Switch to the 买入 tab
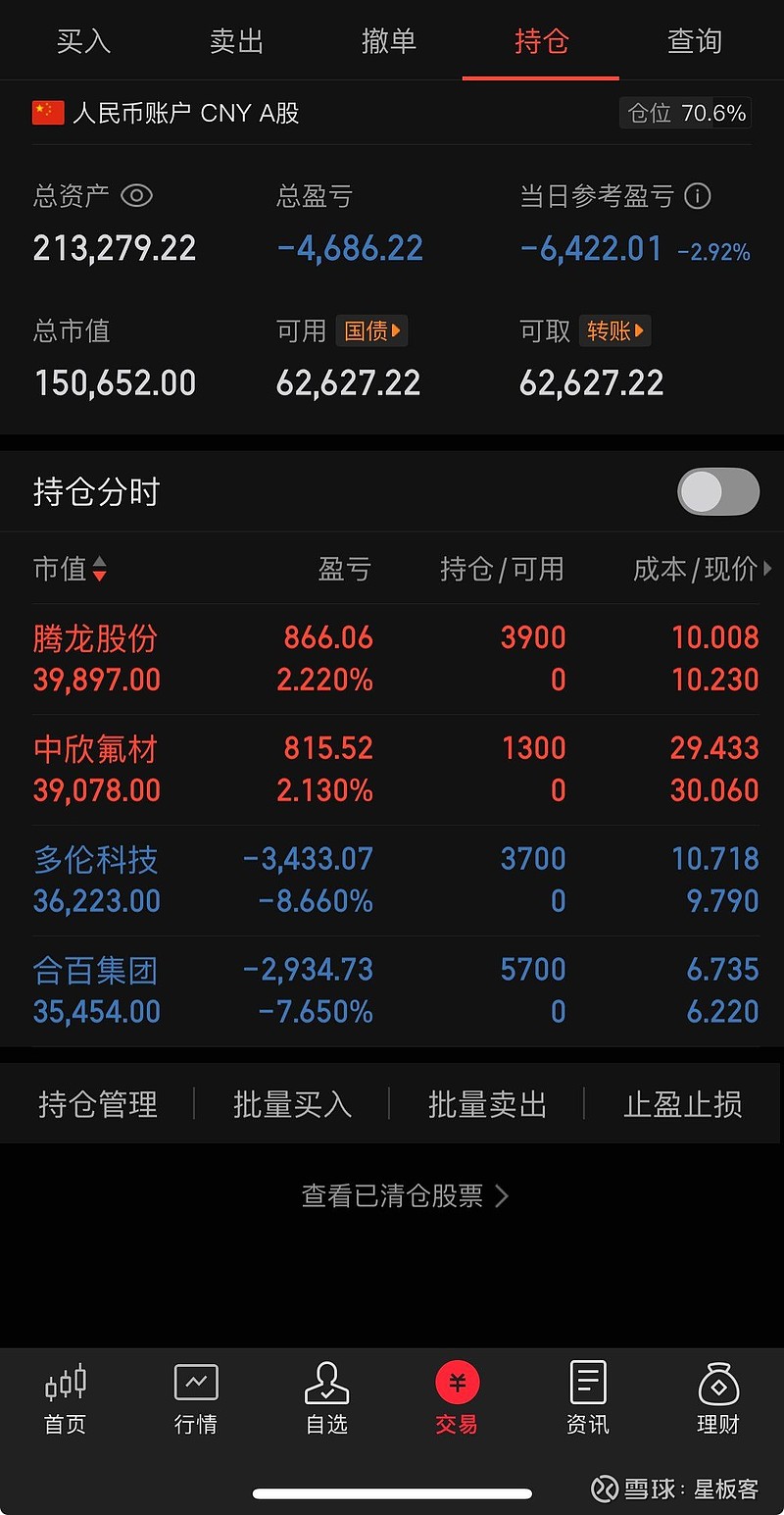 point(83,41)
